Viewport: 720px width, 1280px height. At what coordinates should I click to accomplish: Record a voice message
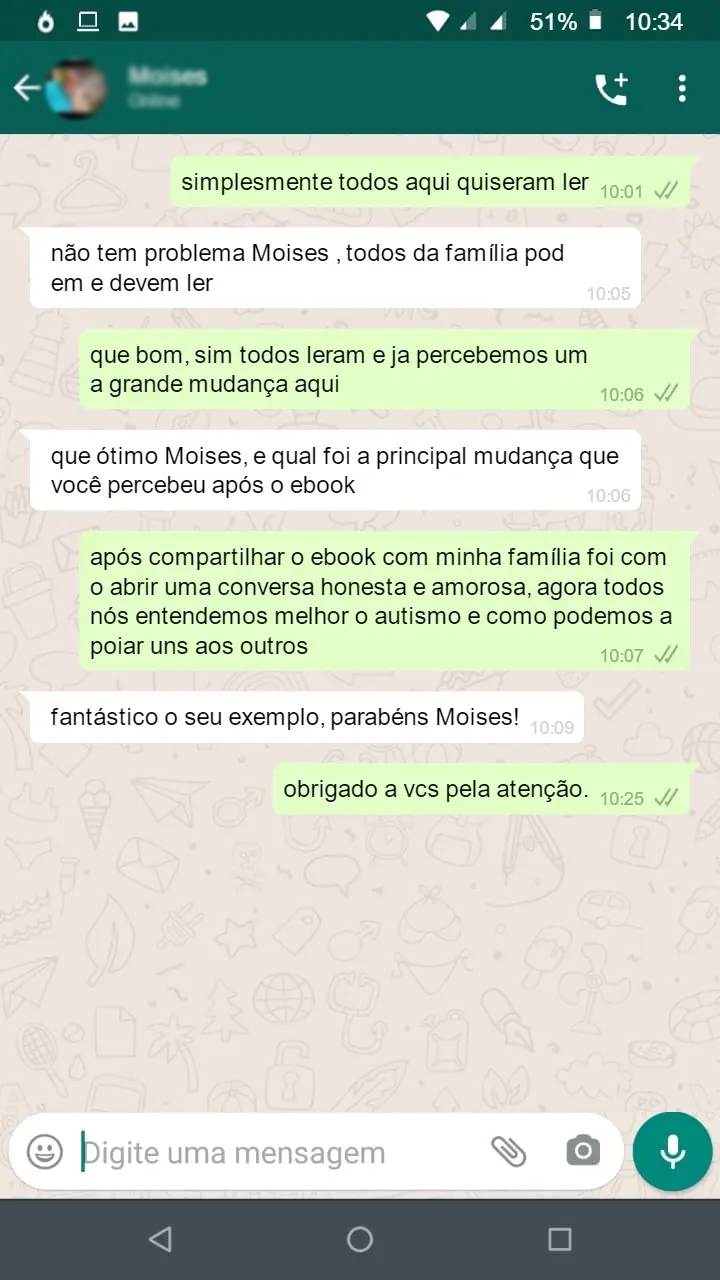tap(672, 1152)
